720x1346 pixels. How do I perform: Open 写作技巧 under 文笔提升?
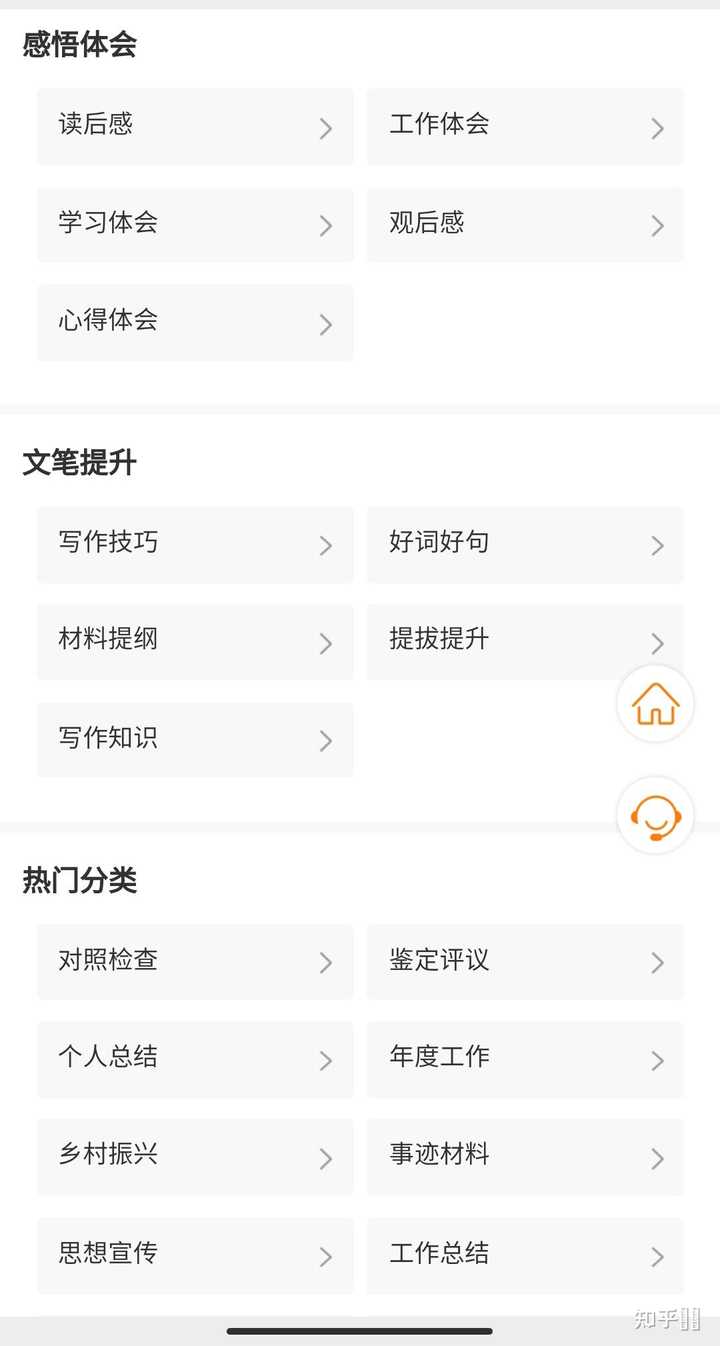click(x=195, y=544)
